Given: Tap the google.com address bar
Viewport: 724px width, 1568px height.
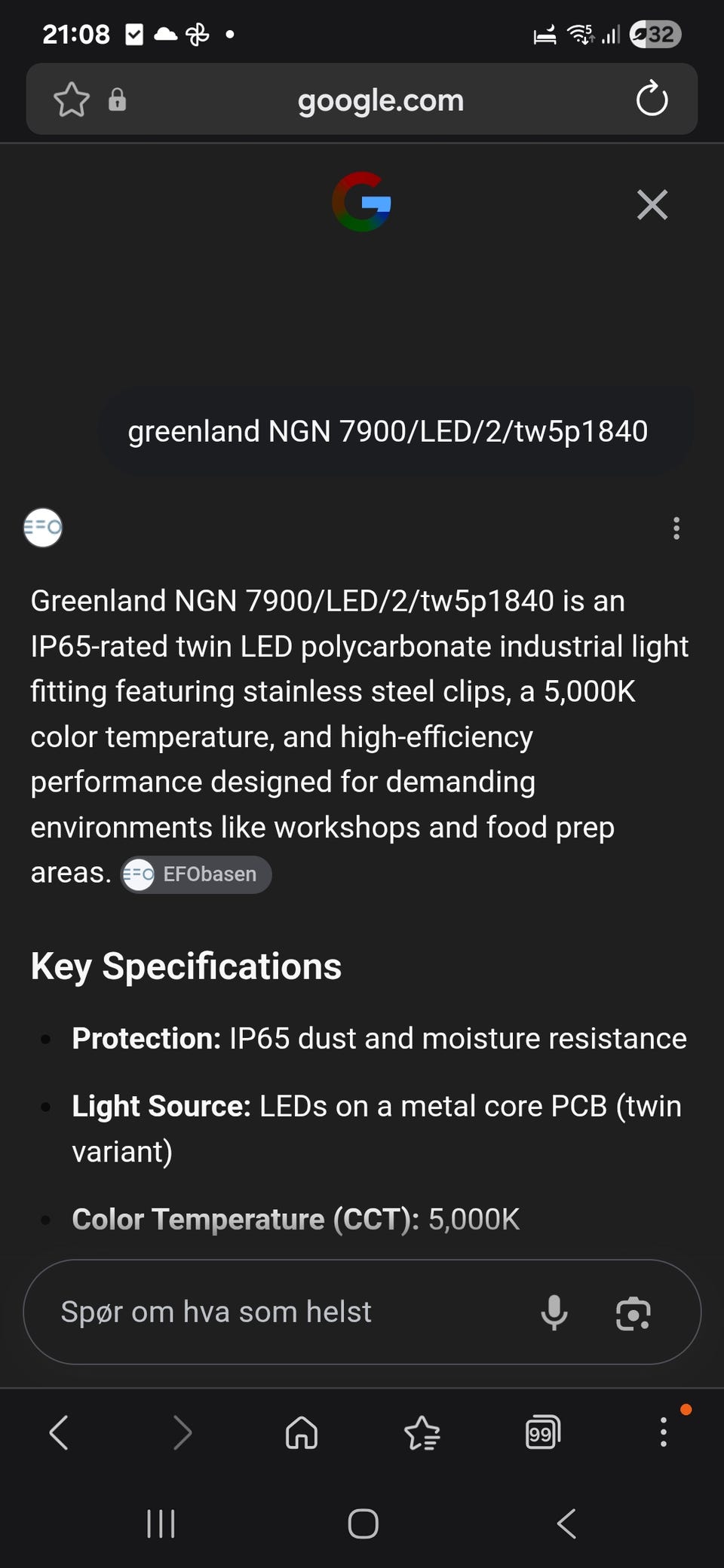Looking at the screenshot, I should pos(380,100).
